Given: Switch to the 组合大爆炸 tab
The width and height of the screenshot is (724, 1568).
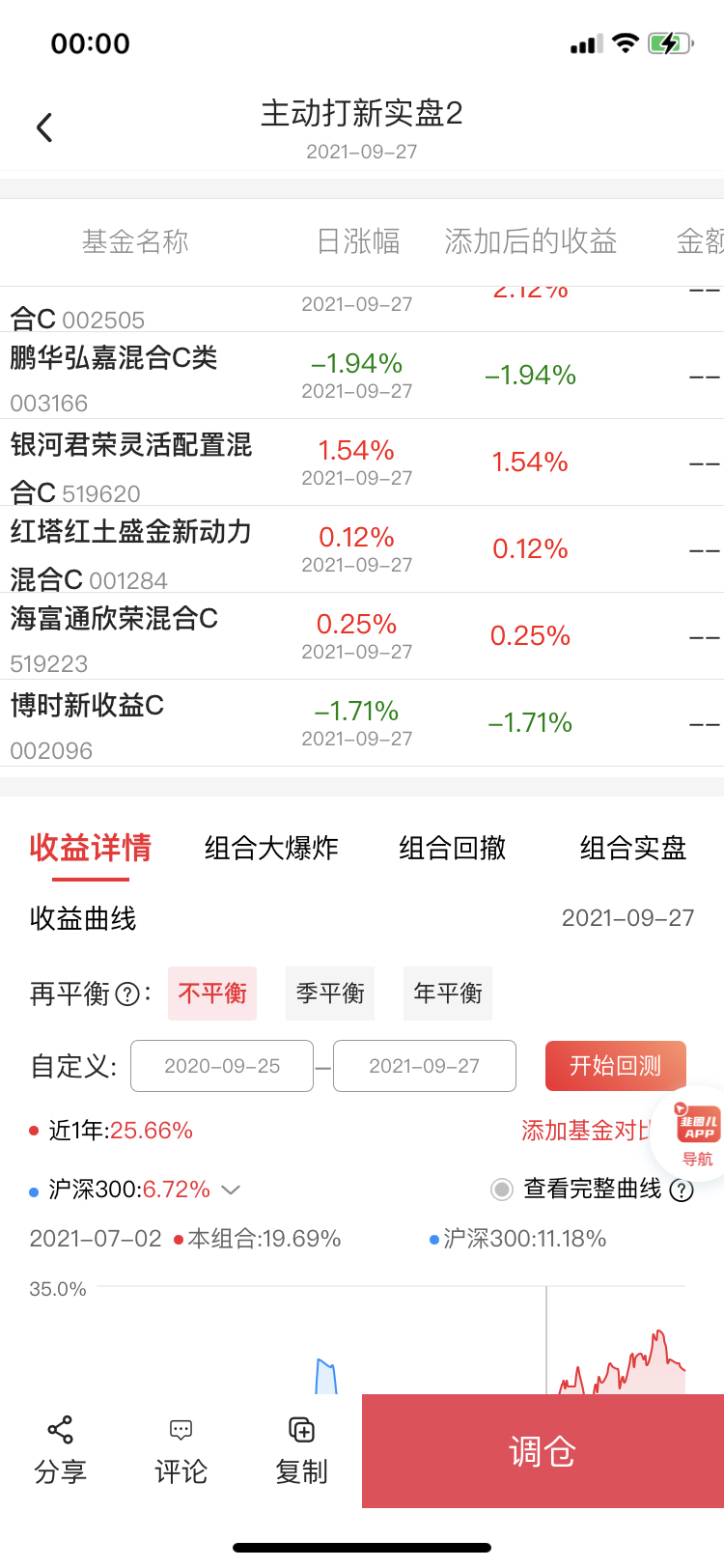Looking at the screenshot, I should [271, 848].
